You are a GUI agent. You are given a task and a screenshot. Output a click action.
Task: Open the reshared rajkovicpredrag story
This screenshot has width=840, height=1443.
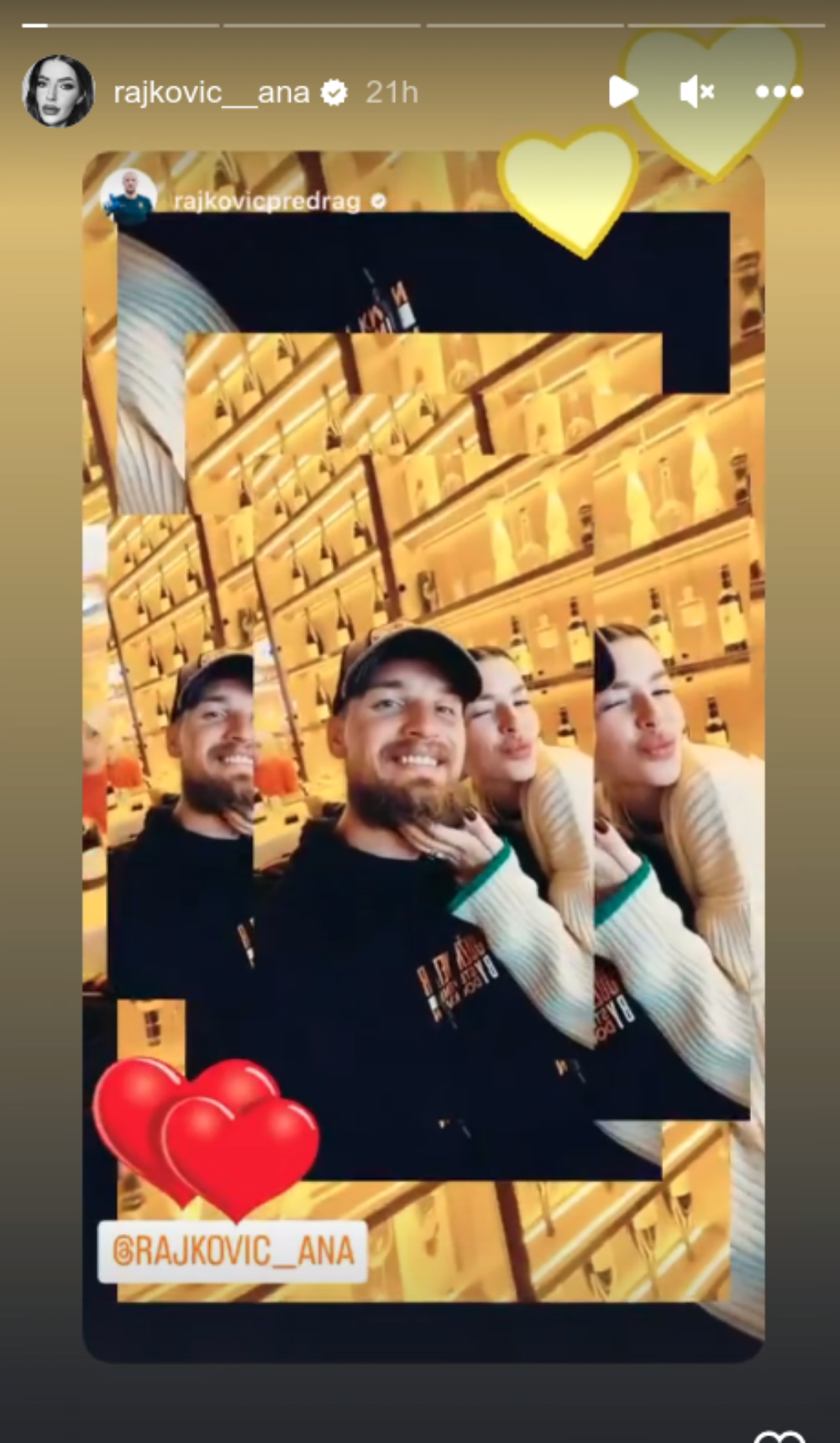266,202
